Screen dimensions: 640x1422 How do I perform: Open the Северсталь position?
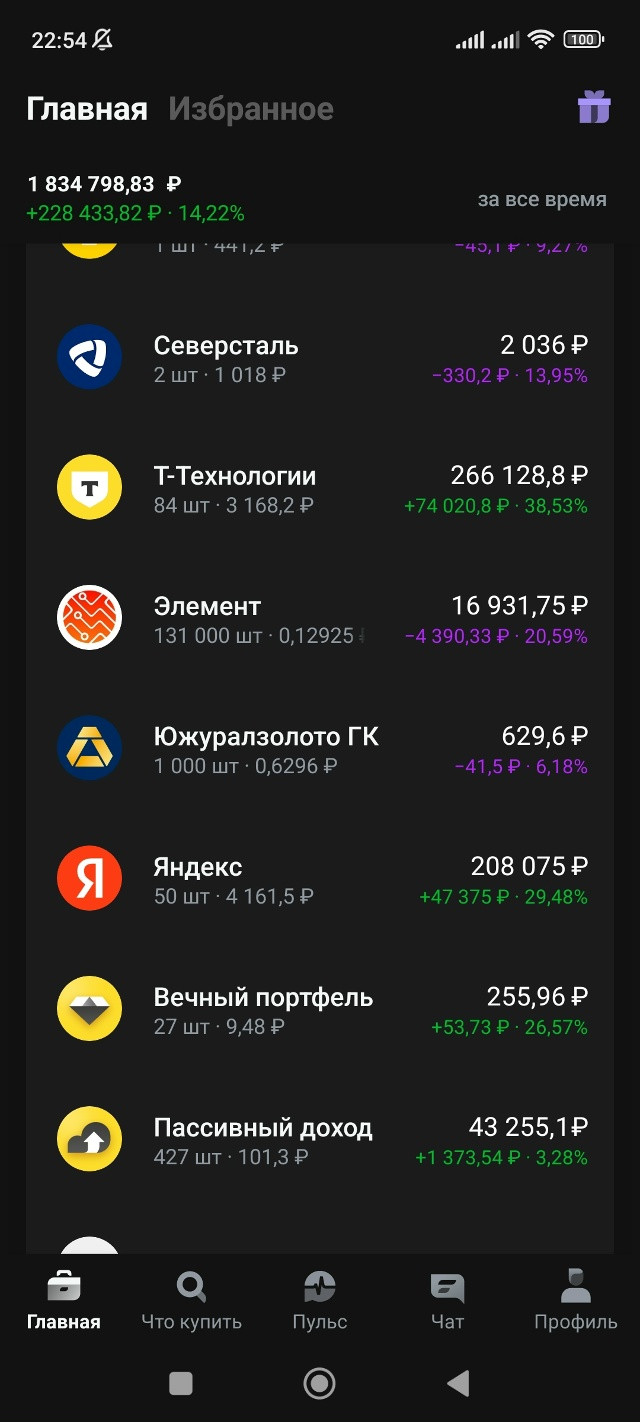(320, 360)
